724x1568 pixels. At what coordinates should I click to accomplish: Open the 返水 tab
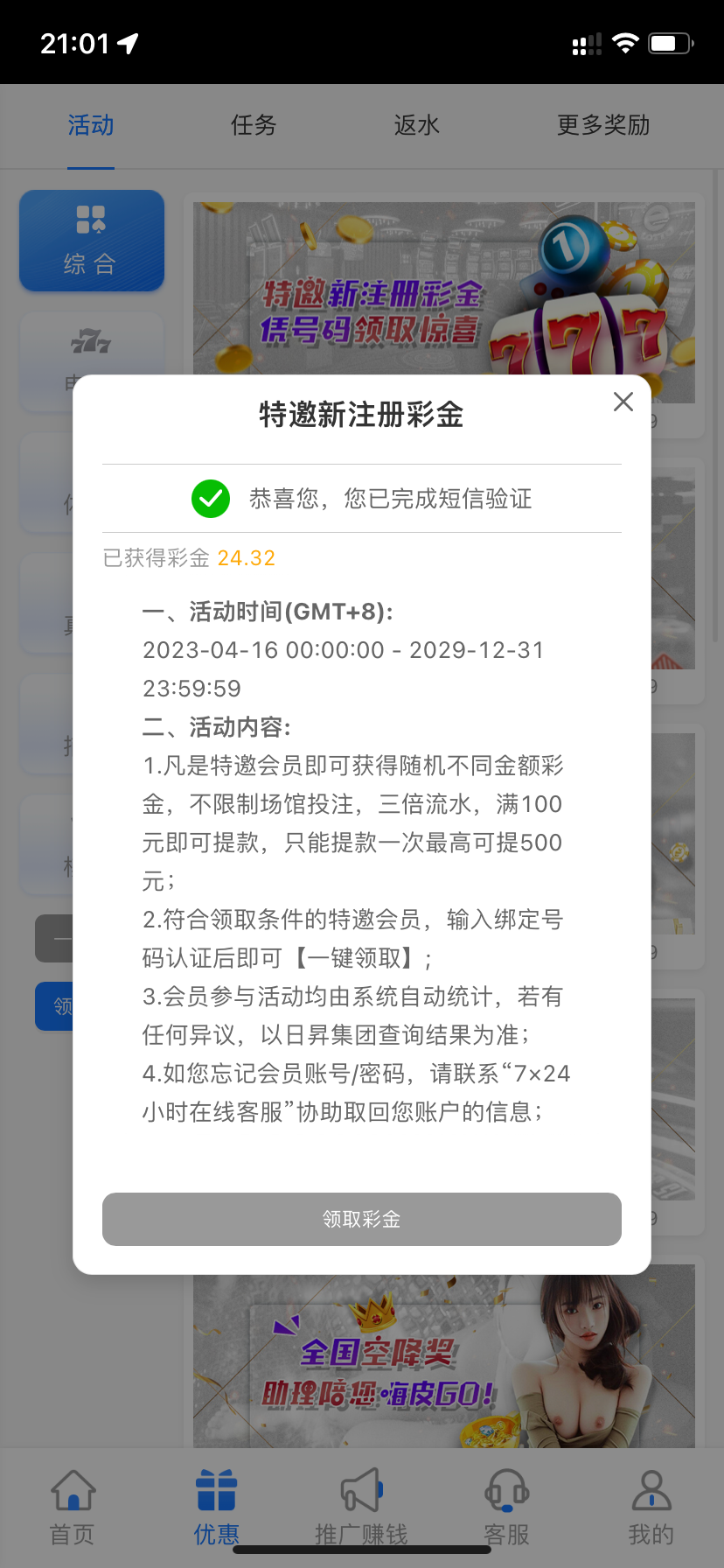click(x=416, y=126)
